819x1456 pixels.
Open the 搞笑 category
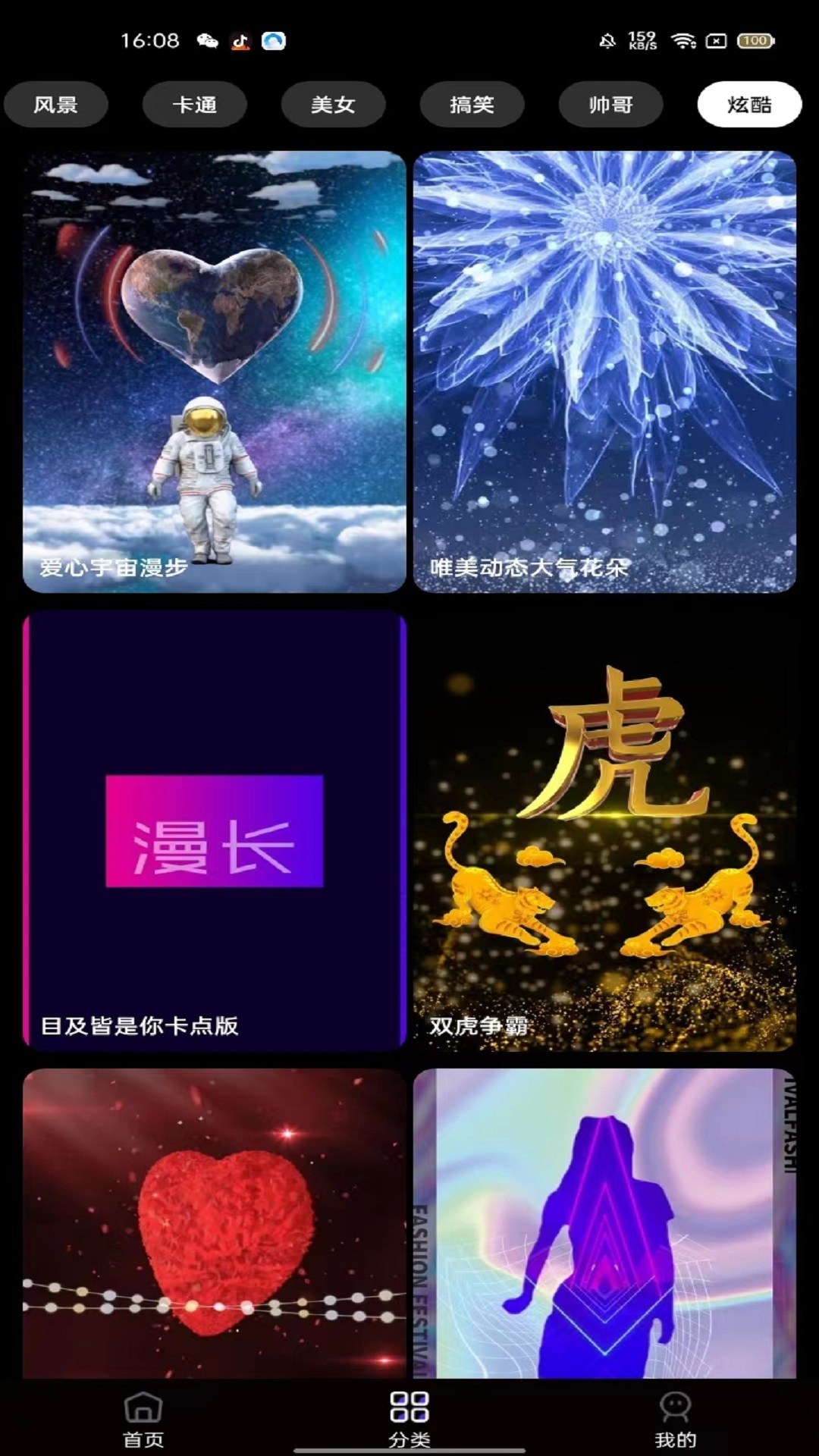point(472,105)
